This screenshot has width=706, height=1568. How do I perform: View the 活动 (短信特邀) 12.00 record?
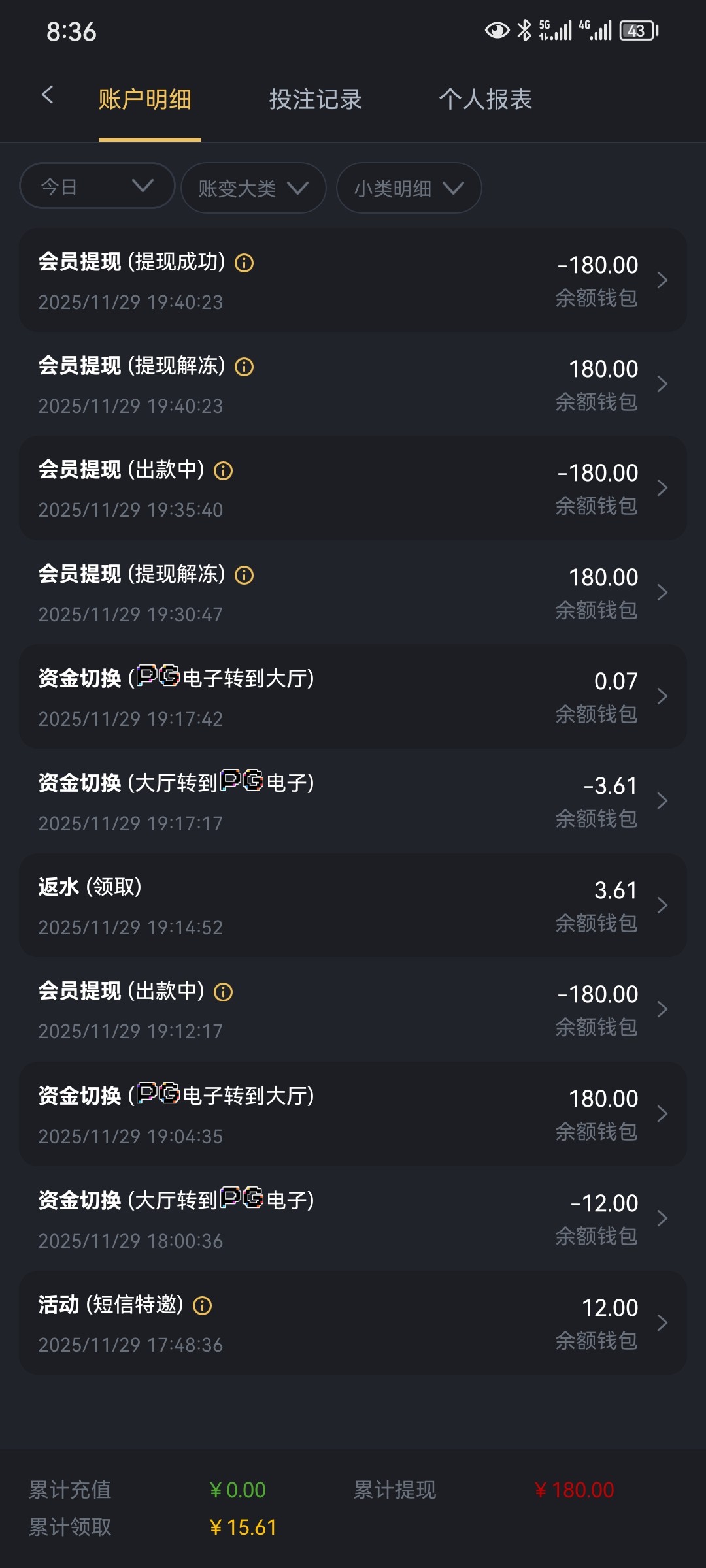point(353,1322)
